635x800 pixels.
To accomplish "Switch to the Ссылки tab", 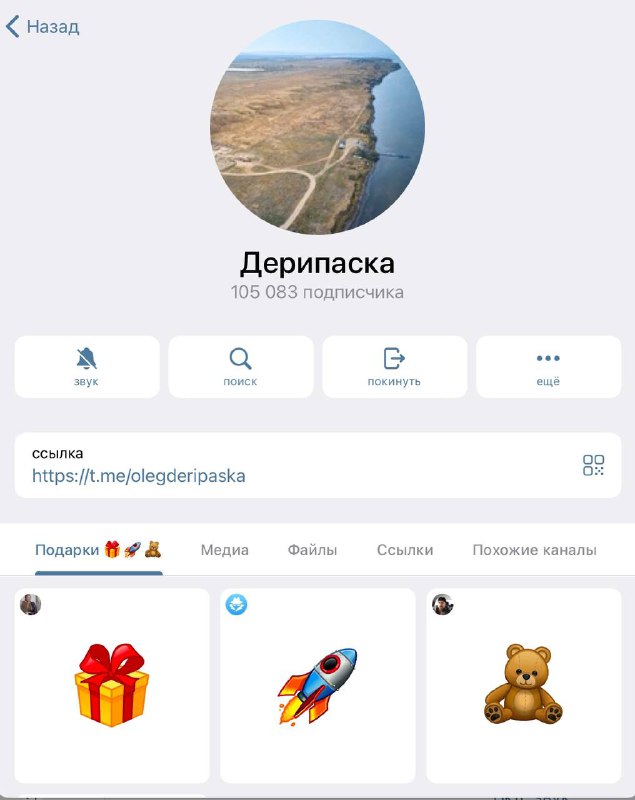I will [405, 550].
